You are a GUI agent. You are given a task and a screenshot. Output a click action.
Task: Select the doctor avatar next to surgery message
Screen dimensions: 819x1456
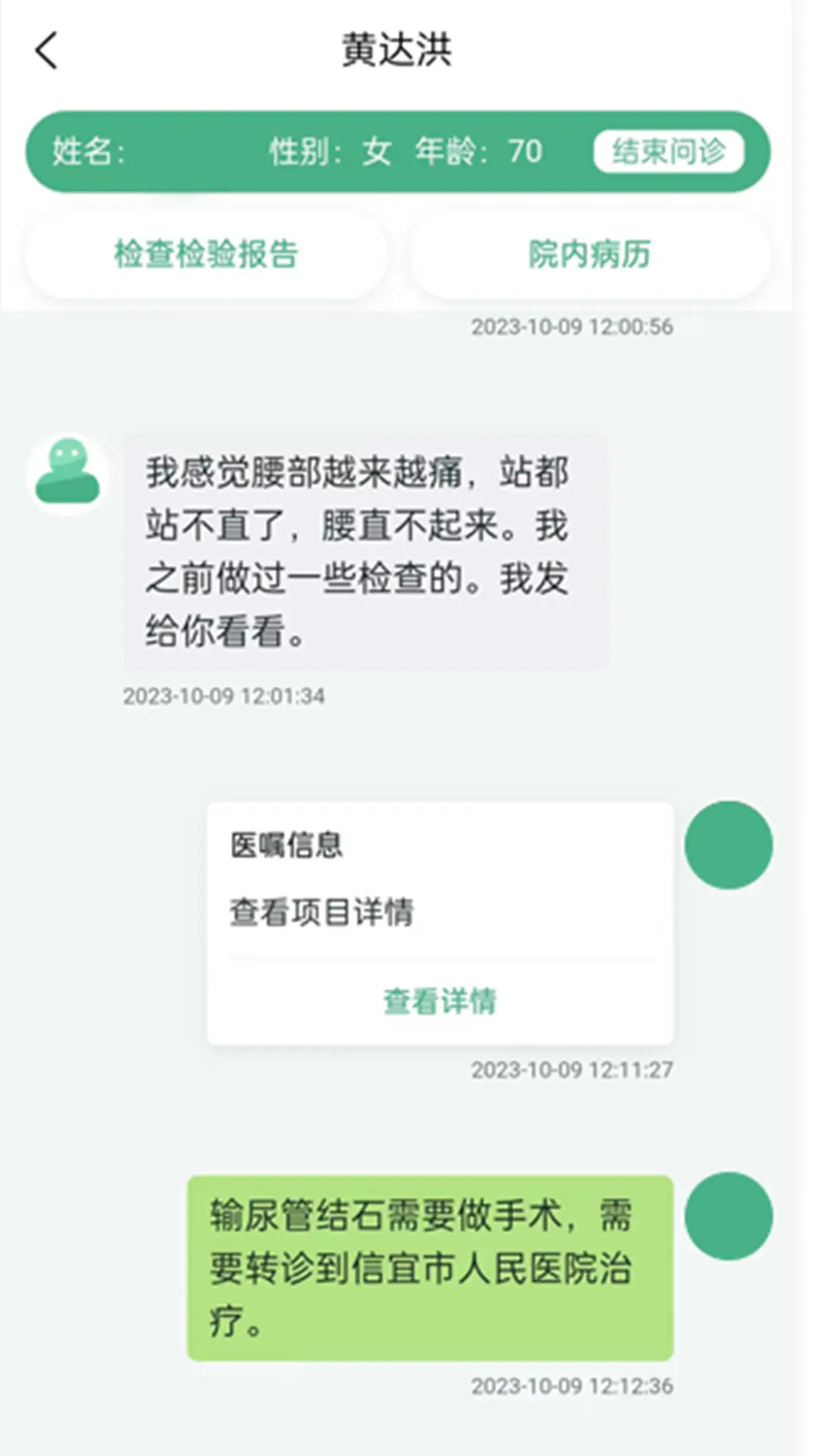(728, 1215)
